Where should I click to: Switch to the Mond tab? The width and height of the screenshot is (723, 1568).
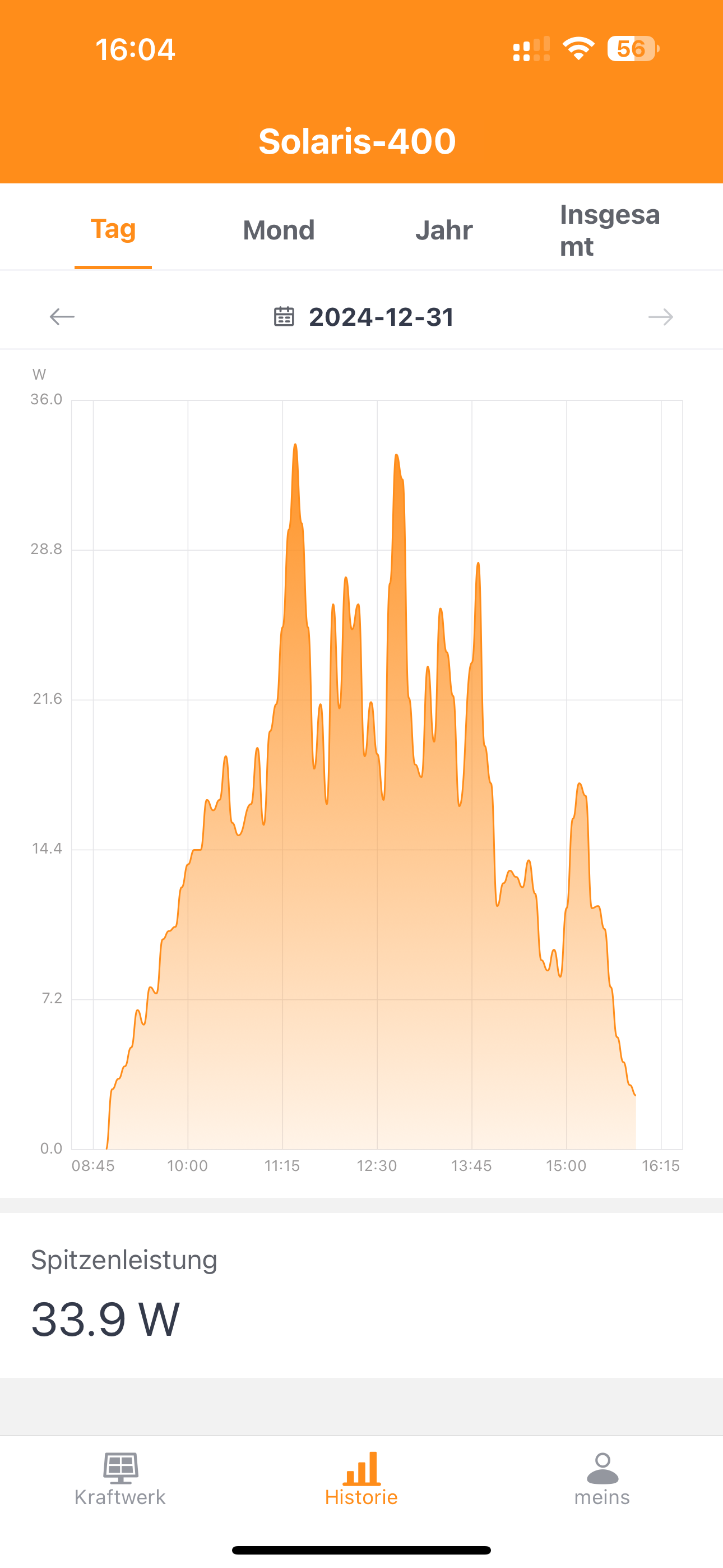(279, 230)
